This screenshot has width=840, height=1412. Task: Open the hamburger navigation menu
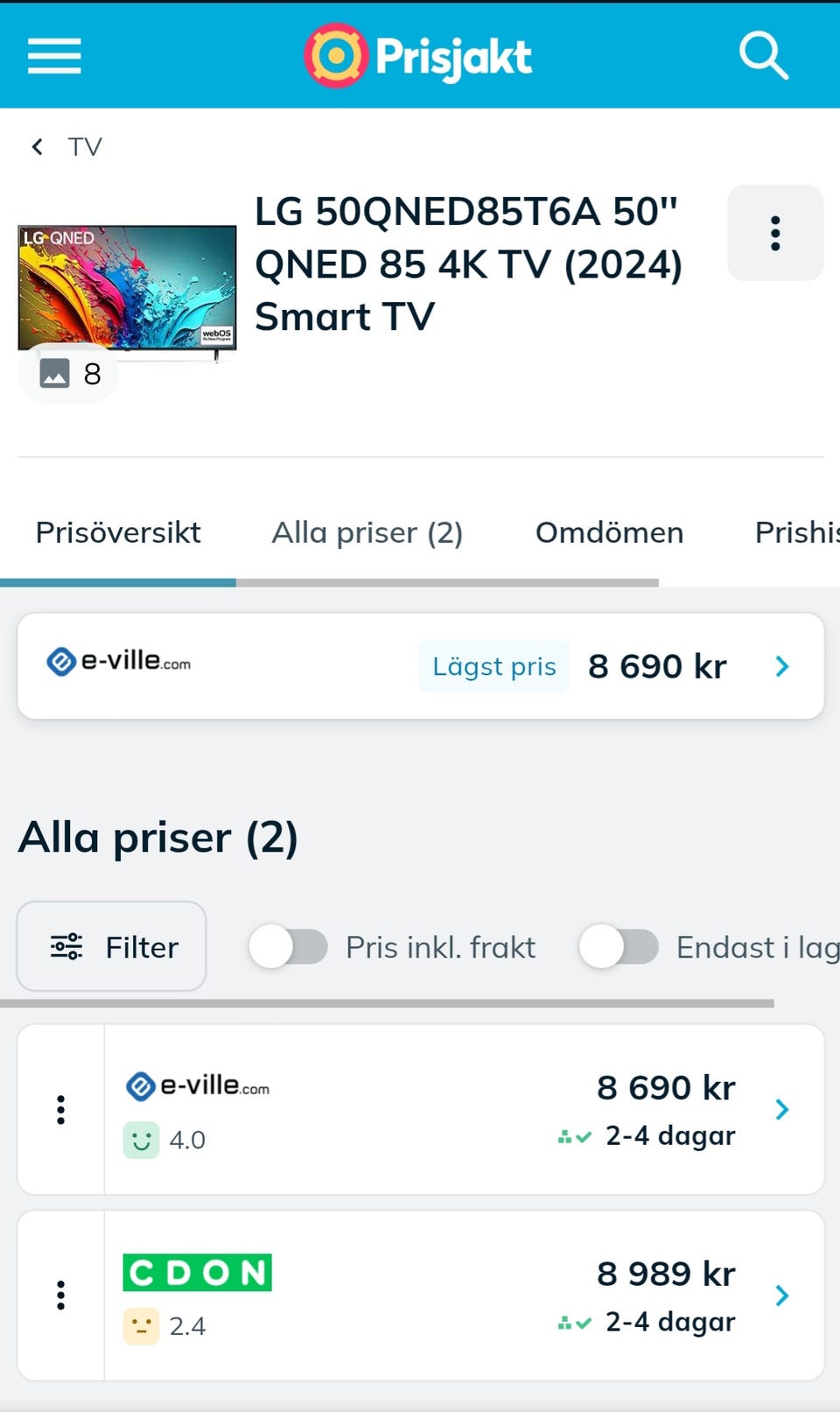pos(54,55)
